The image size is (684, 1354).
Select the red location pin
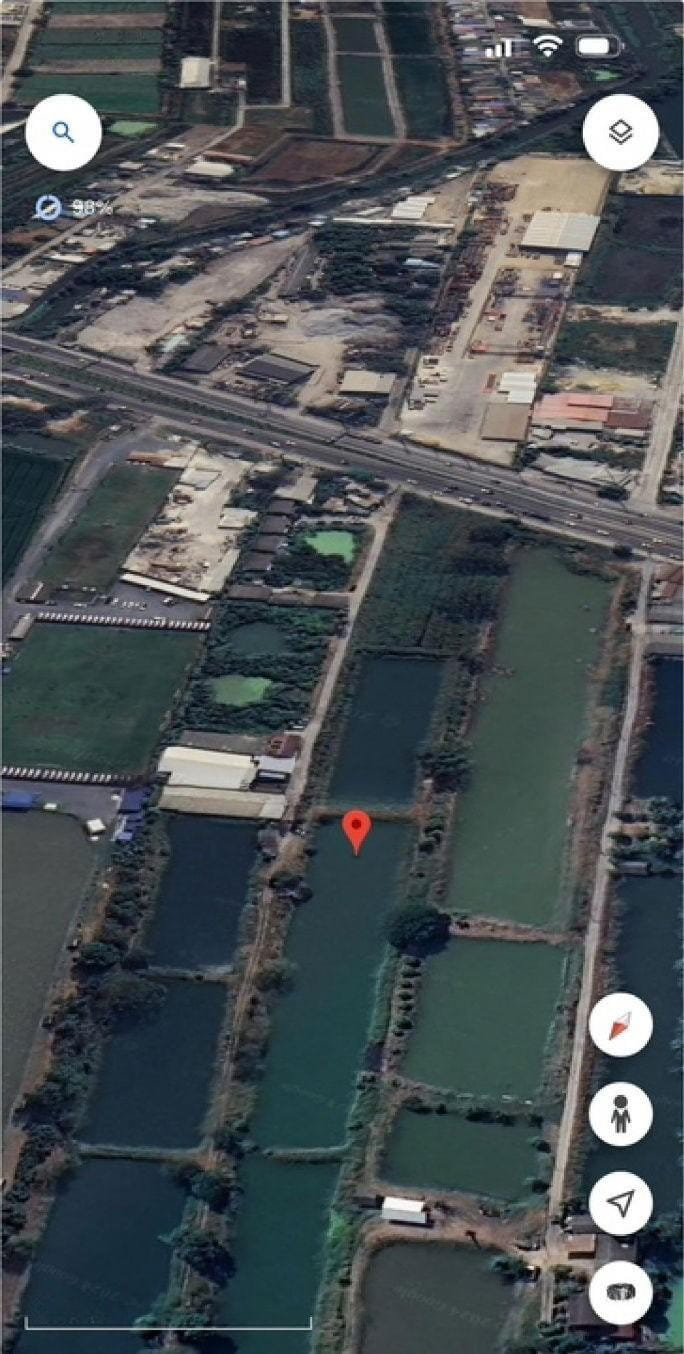[x=356, y=830]
